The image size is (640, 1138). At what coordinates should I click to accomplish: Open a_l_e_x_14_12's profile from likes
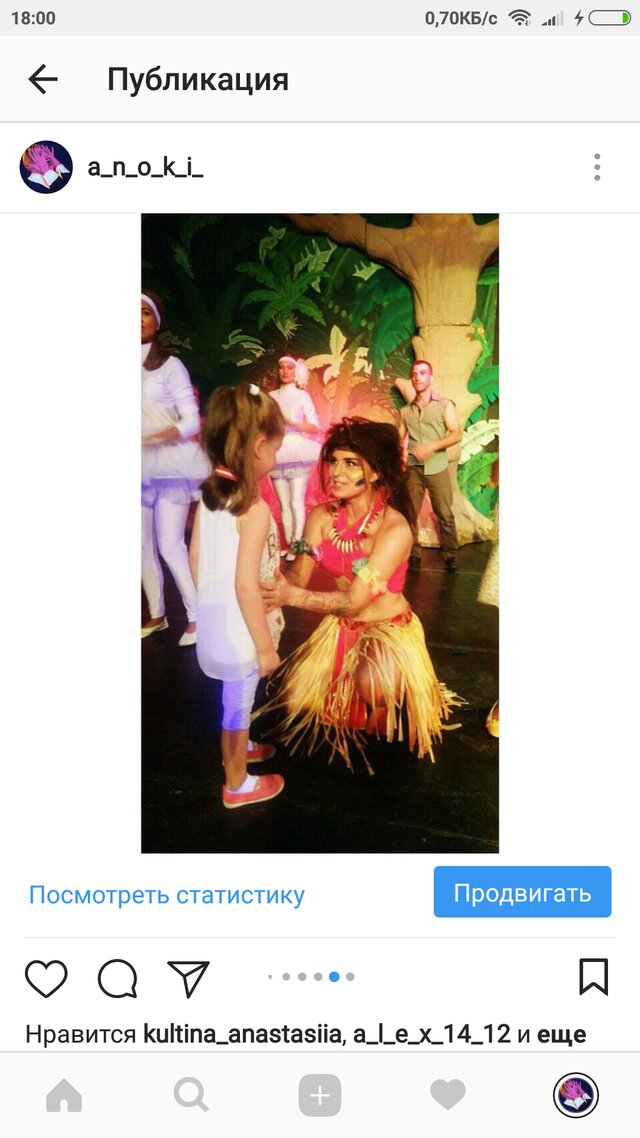point(432,1034)
